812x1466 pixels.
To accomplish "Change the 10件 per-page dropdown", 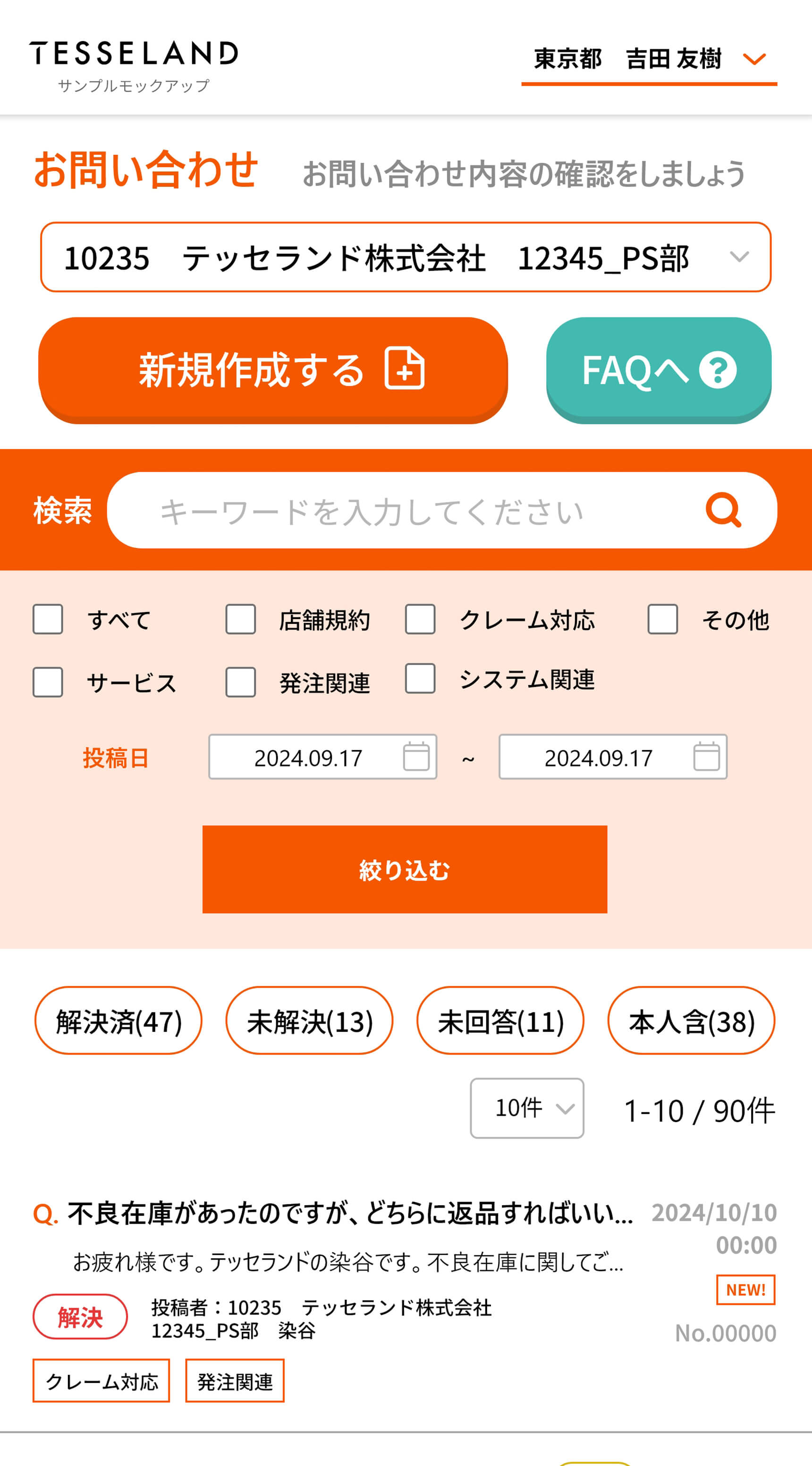I will click(527, 1108).
